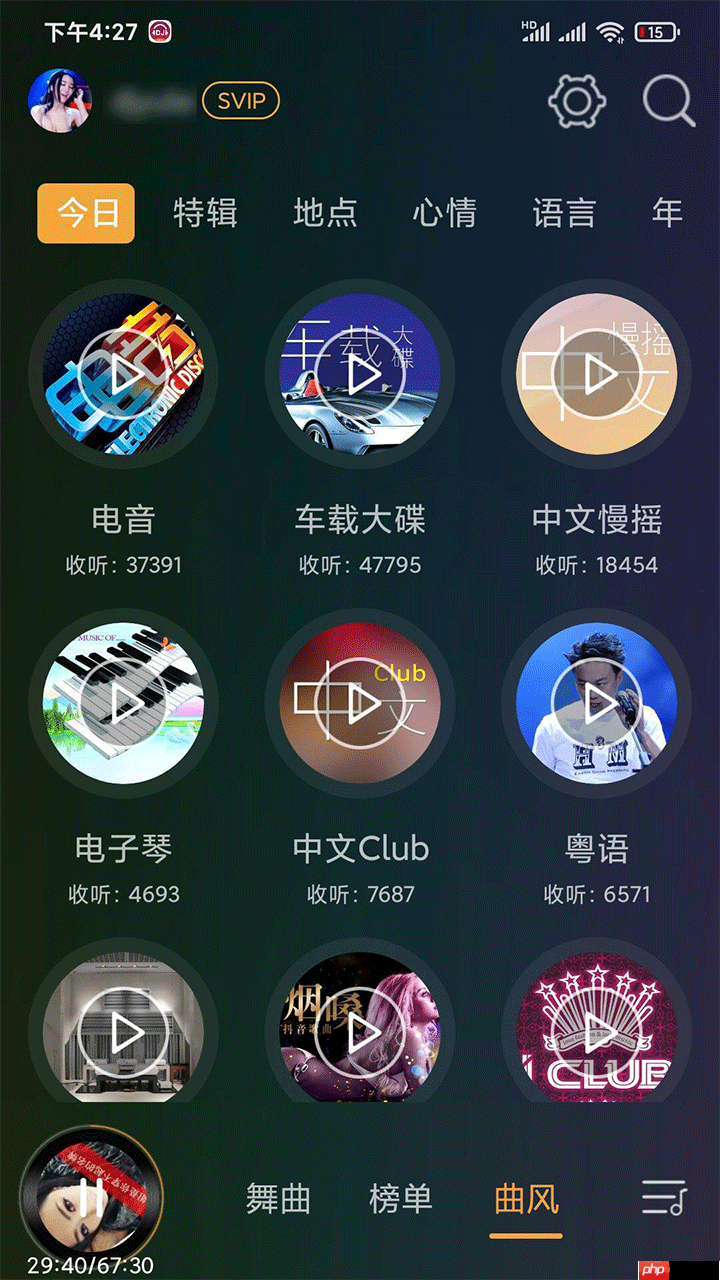
Task: Select the 今日 highlighted tab
Action: (86, 214)
